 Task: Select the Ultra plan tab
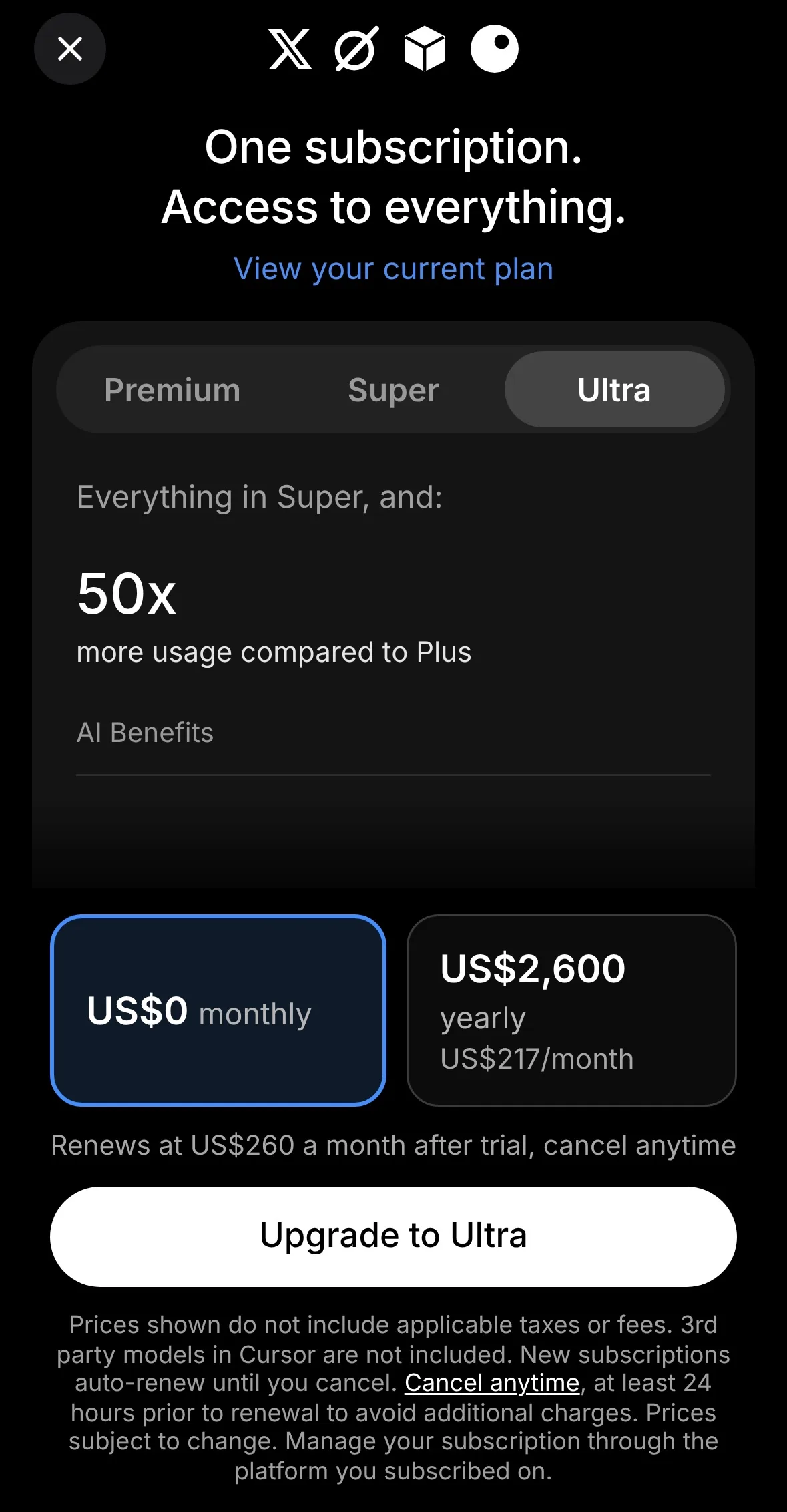614,390
